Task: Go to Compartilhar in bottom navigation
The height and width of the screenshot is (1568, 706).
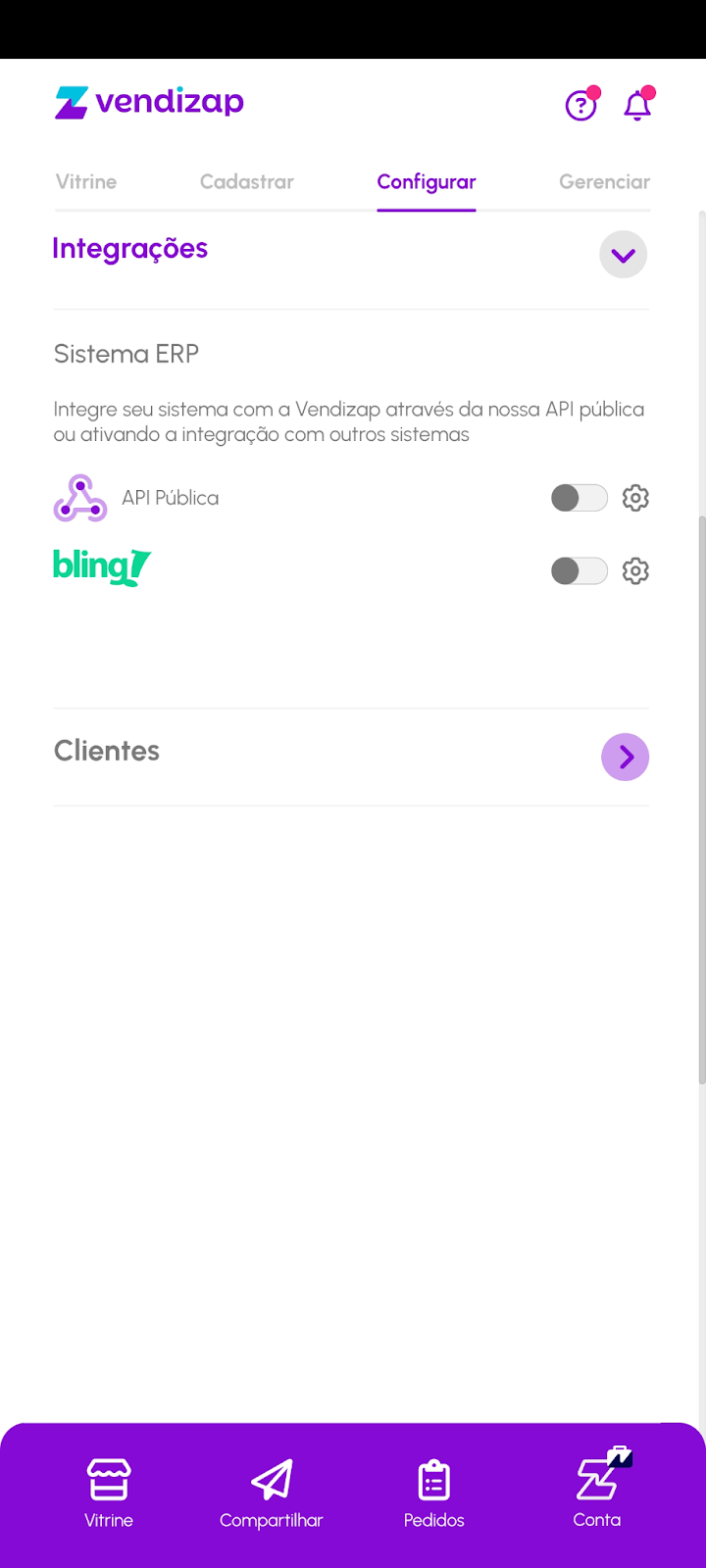Action: [x=272, y=1494]
